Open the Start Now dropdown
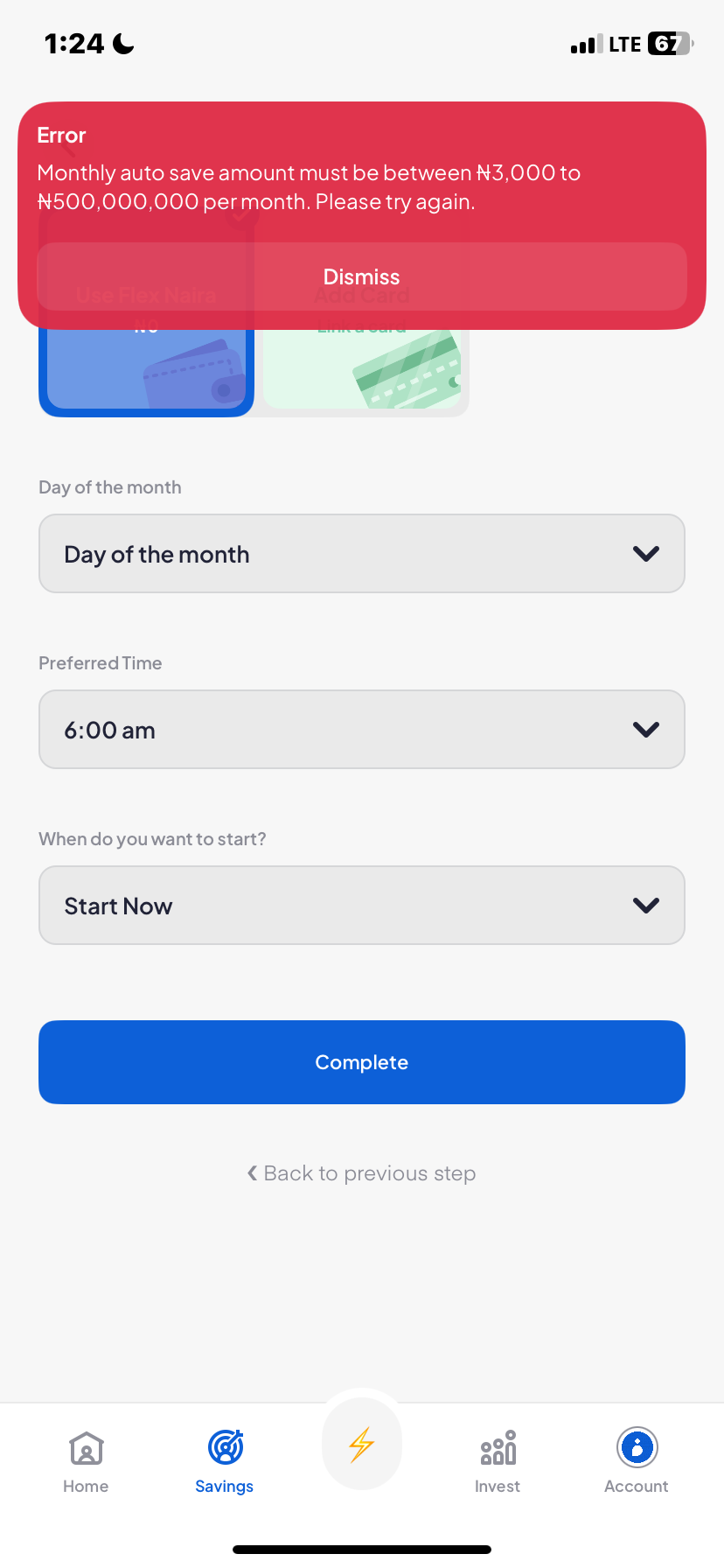This screenshot has height=1568, width=724. [361, 905]
